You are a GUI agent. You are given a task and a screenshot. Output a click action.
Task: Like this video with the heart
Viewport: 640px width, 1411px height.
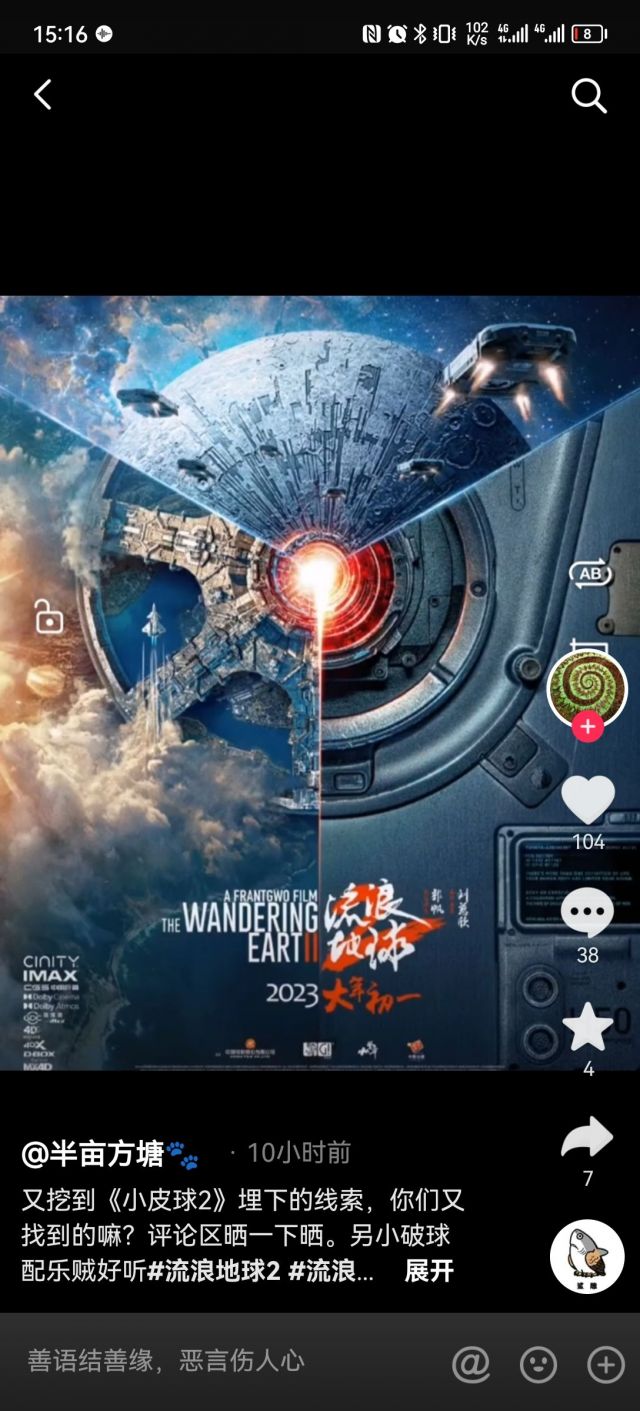point(588,800)
